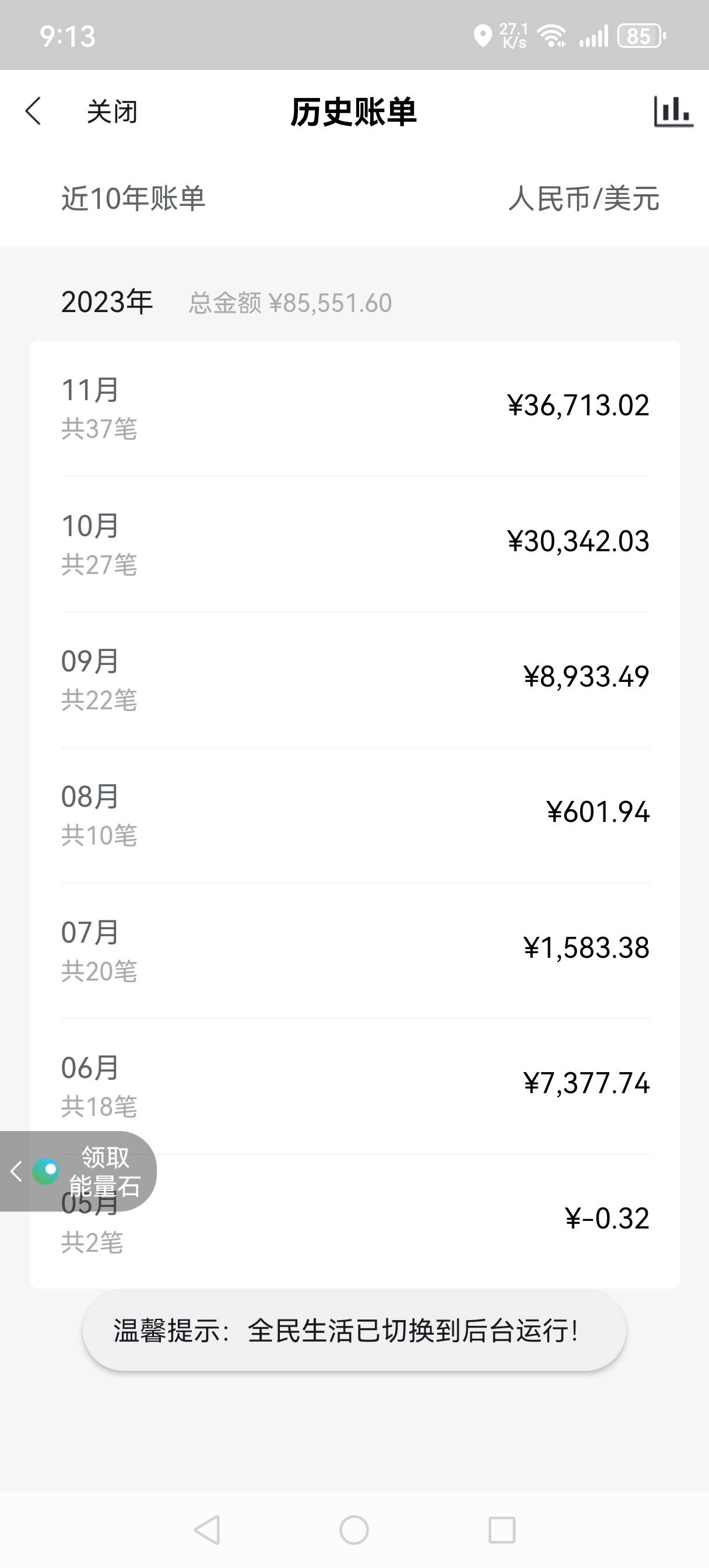
Task: Open the 11月 bill with 37 transactions
Action: point(356,409)
